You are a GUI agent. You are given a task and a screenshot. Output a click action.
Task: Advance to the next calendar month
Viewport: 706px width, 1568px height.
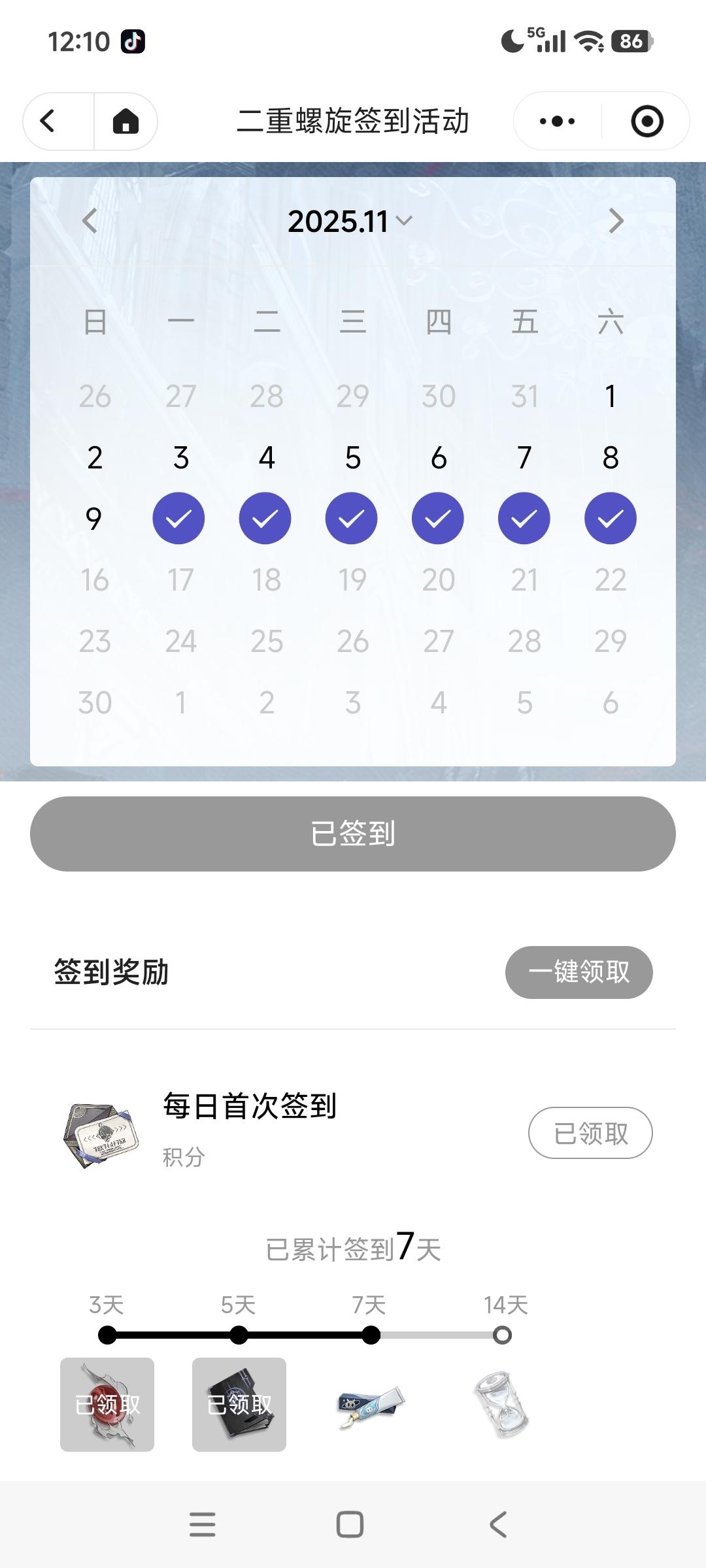615,221
